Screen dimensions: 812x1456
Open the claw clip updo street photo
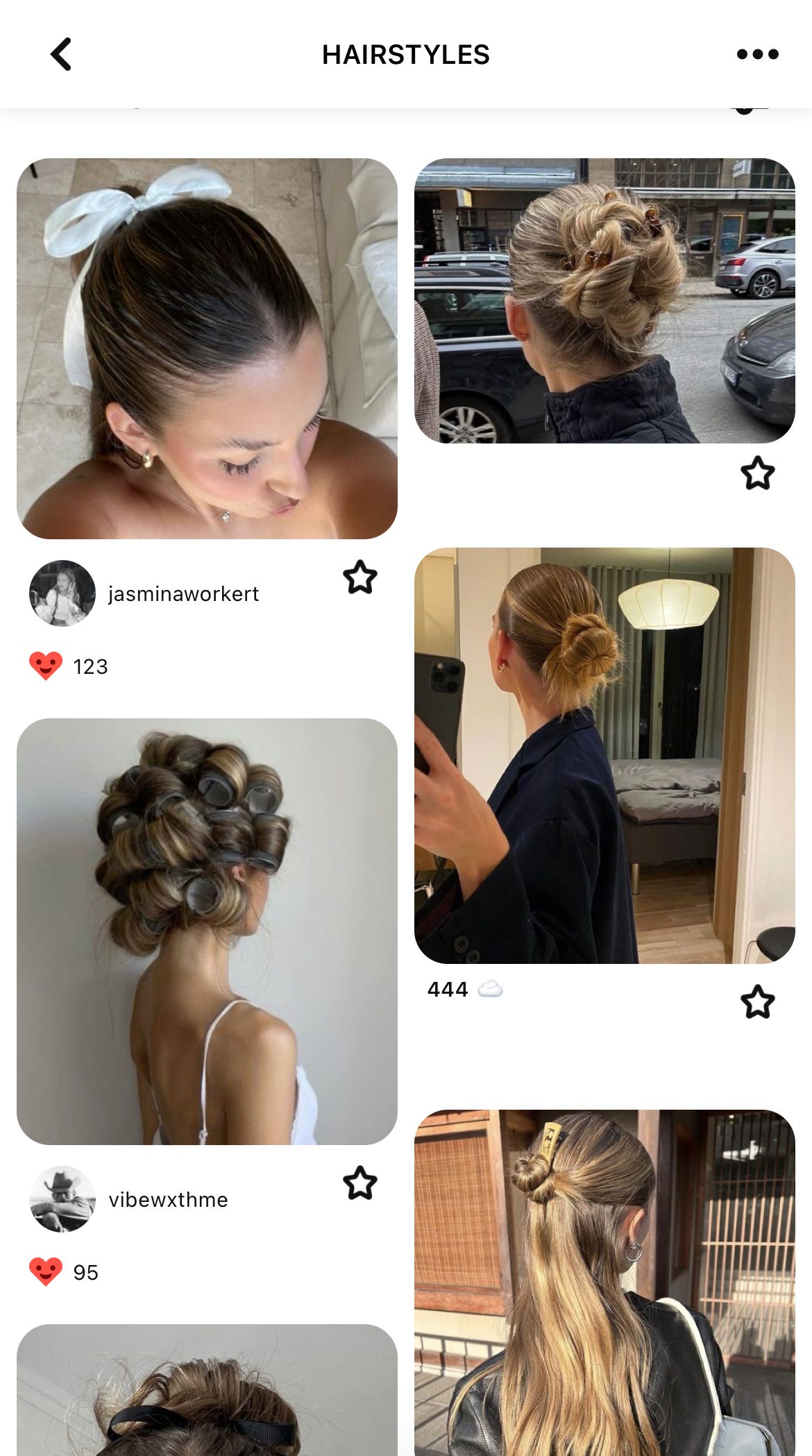[x=604, y=300]
